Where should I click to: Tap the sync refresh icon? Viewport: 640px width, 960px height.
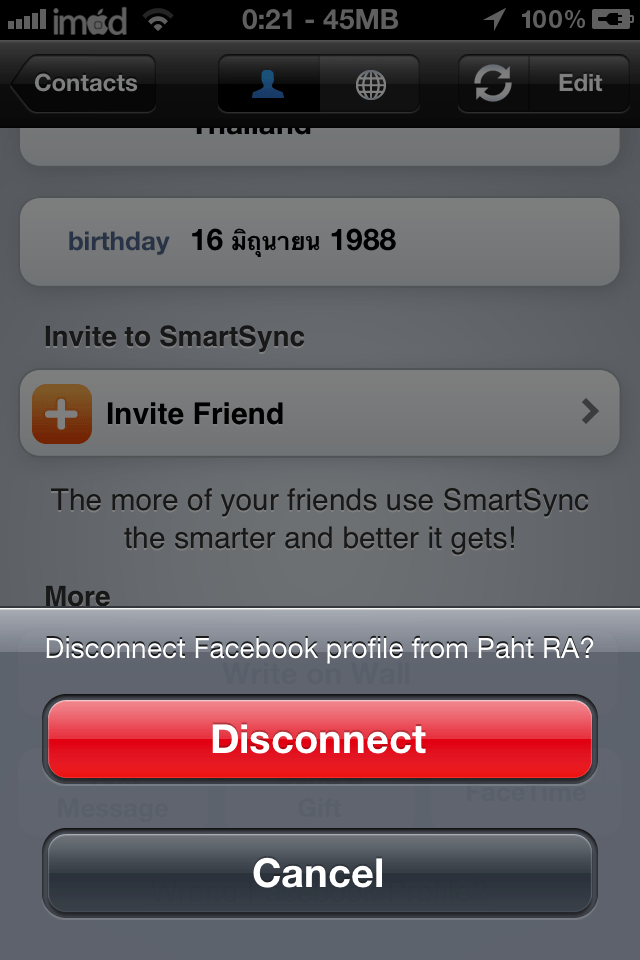pyautogui.click(x=493, y=84)
